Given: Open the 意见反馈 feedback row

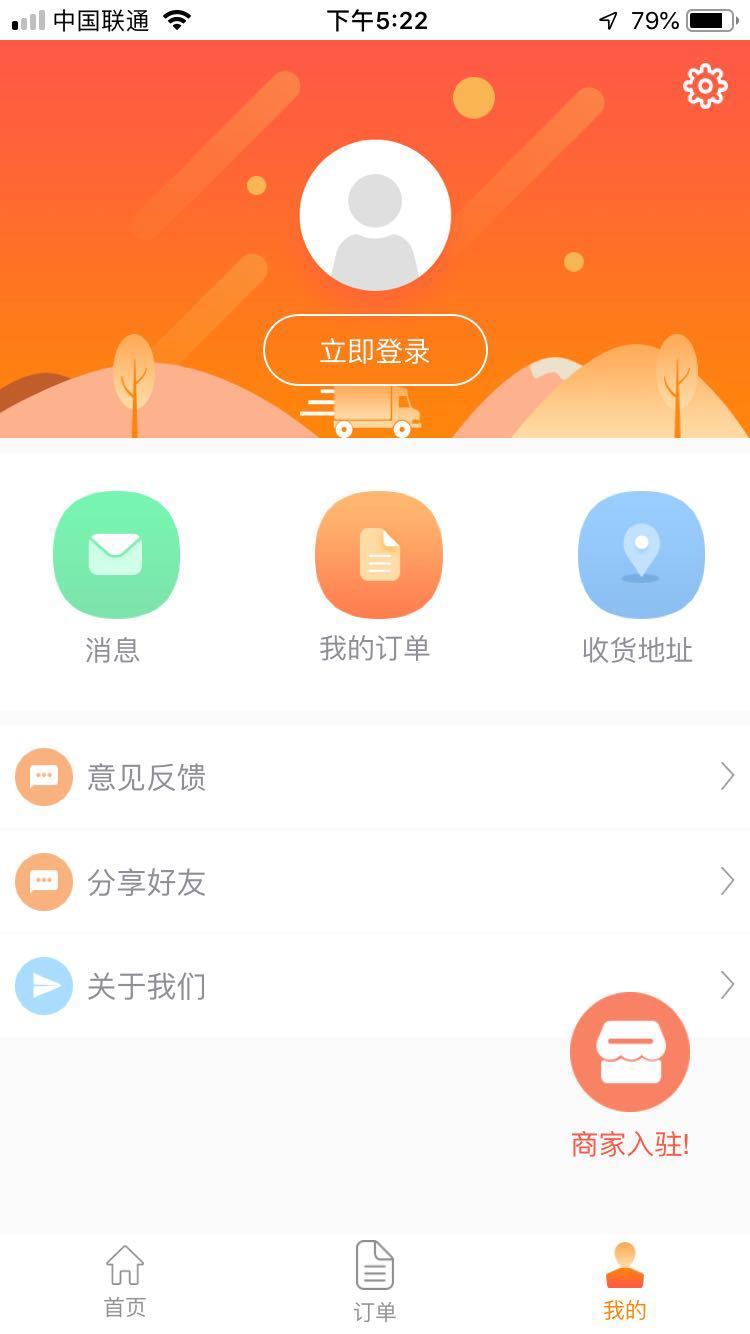Looking at the screenshot, I should point(375,777).
